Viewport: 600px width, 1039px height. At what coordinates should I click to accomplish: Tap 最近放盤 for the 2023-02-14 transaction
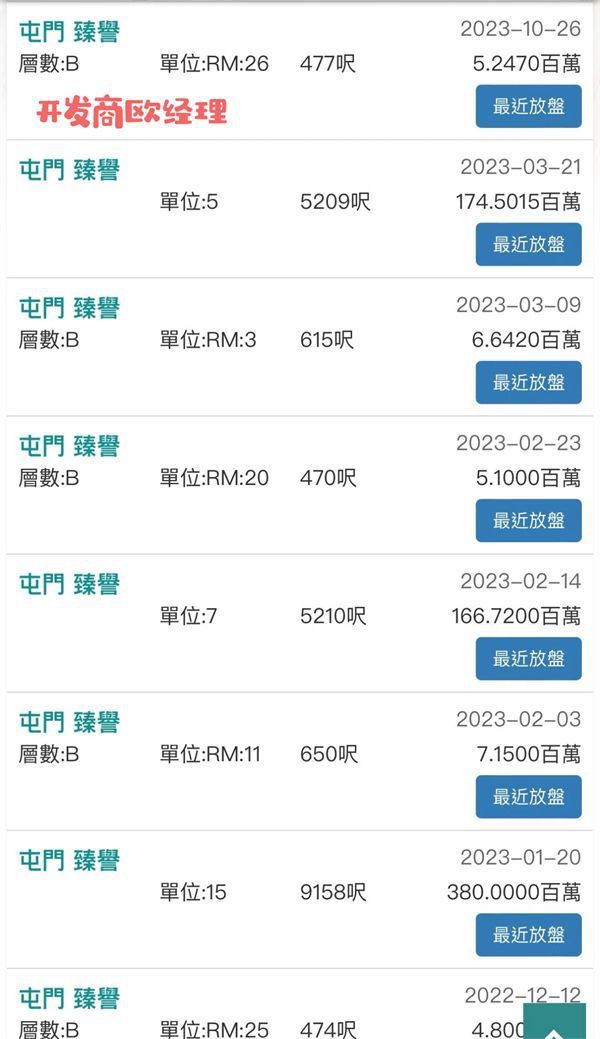click(x=528, y=658)
